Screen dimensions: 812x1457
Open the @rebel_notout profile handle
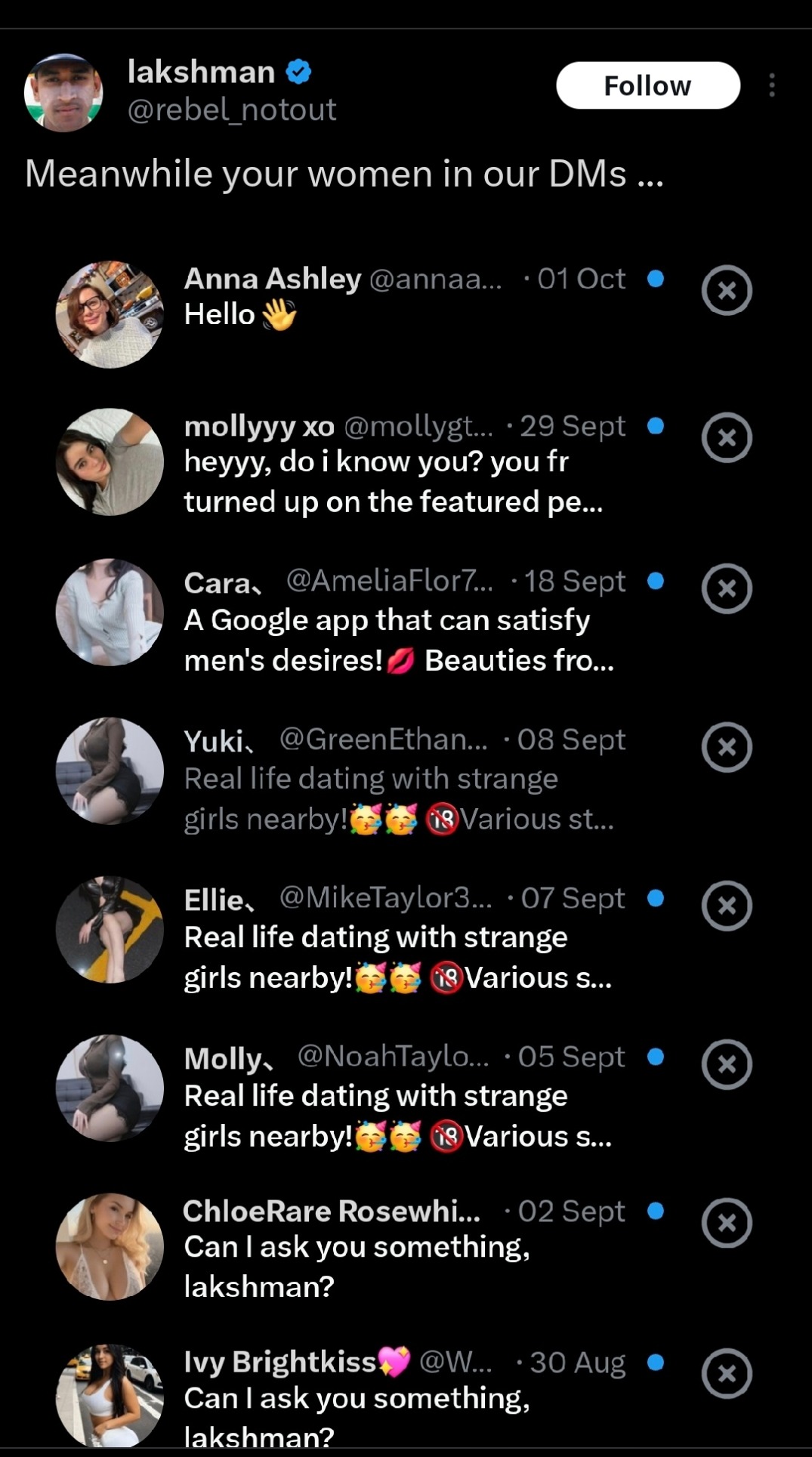point(231,110)
